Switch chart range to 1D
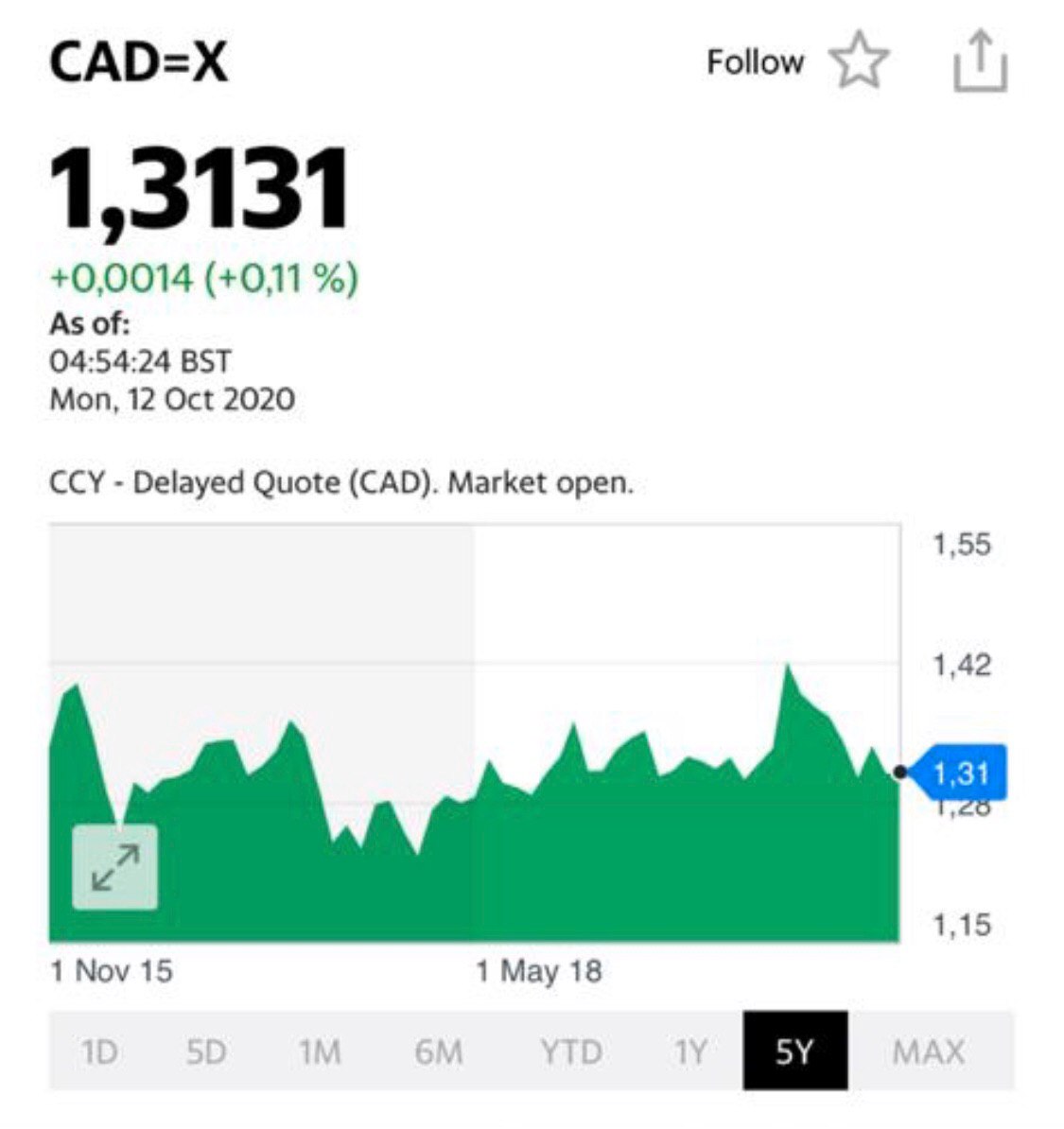Viewport: 1064px width, 1129px height. (x=99, y=1051)
